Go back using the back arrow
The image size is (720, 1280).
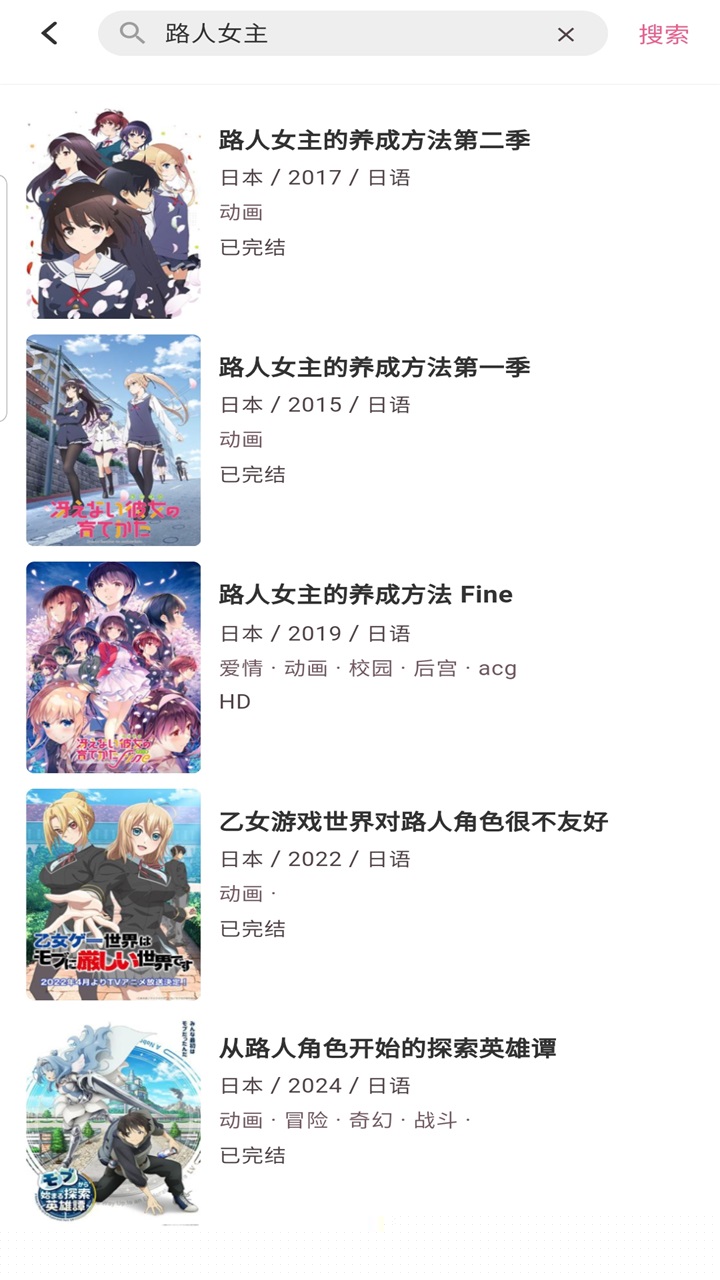49,34
